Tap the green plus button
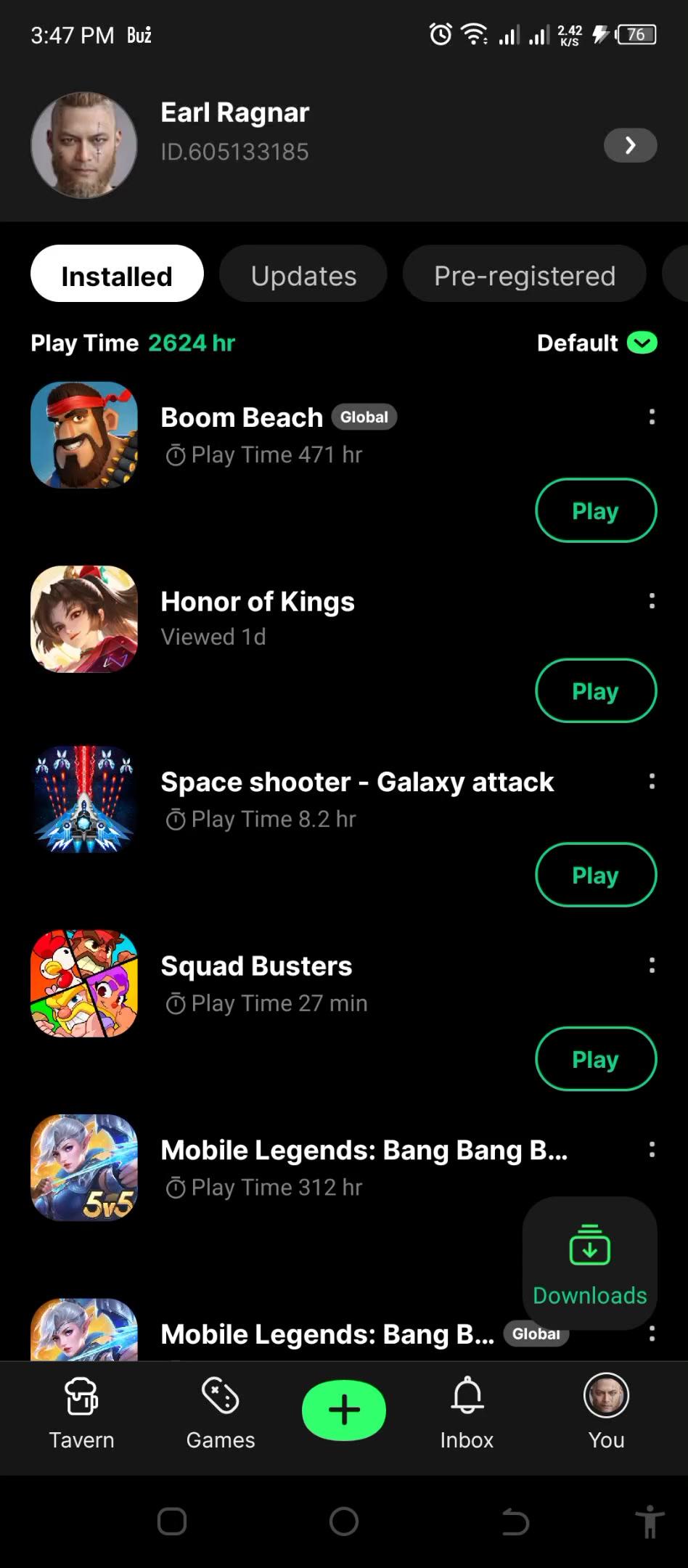This screenshot has width=688, height=1568. coord(344,1410)
